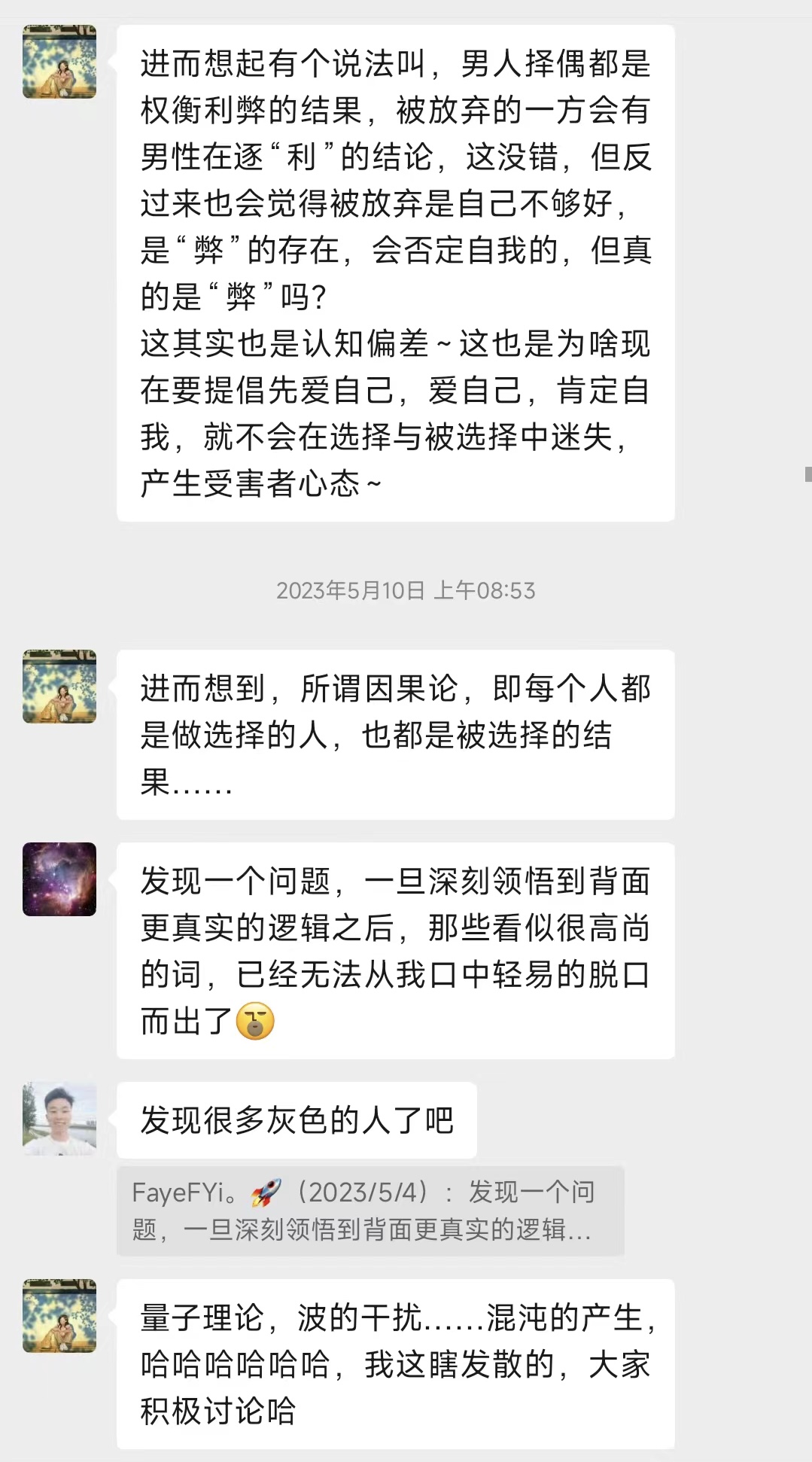Open profile of the sender of 发现很多灰色的人了吧

(x=59, y=1119)
